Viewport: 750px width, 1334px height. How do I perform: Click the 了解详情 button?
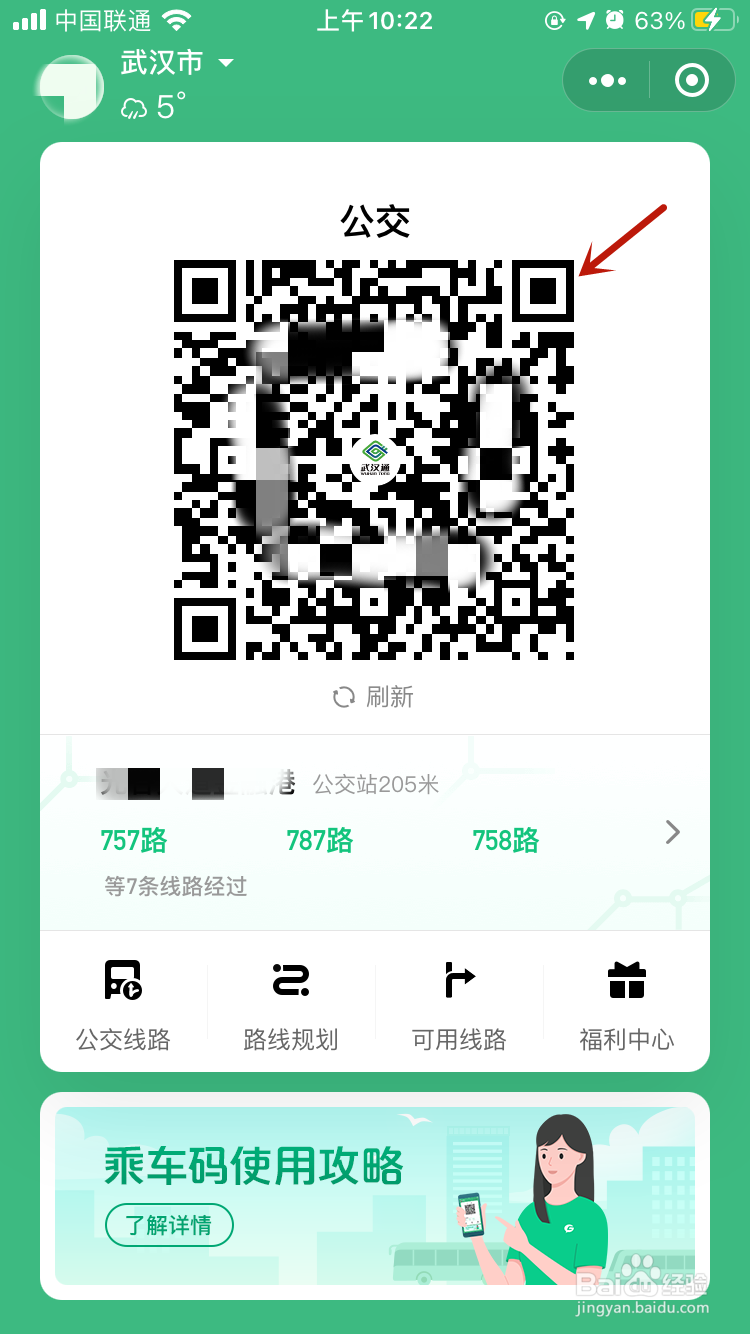(x=168, y=1225)
